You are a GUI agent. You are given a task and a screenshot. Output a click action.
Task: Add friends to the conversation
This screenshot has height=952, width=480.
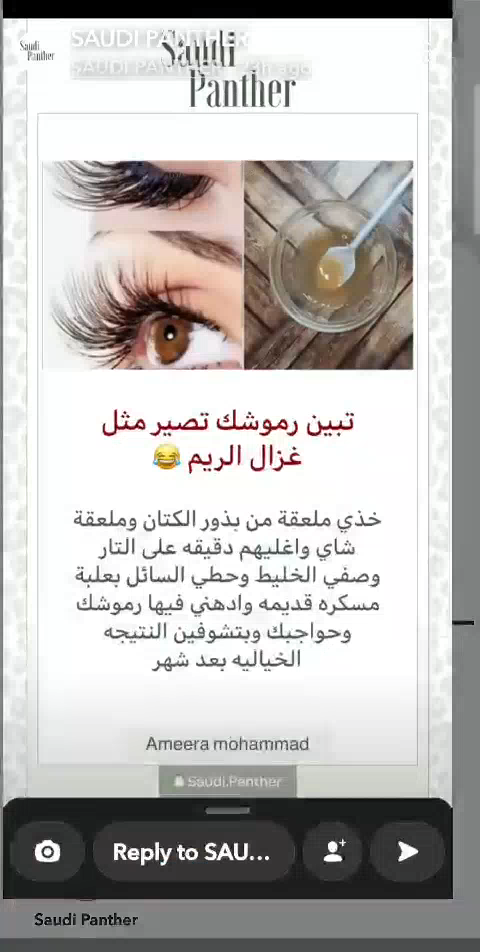333,852
